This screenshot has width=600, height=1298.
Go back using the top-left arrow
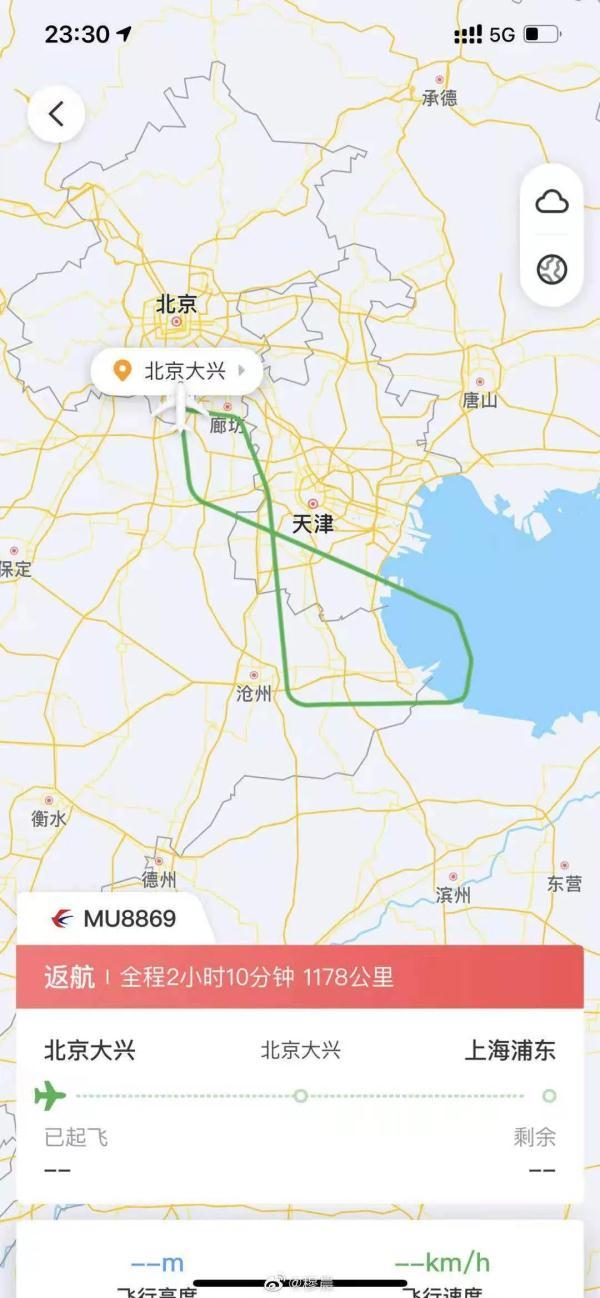click(56, 114)
